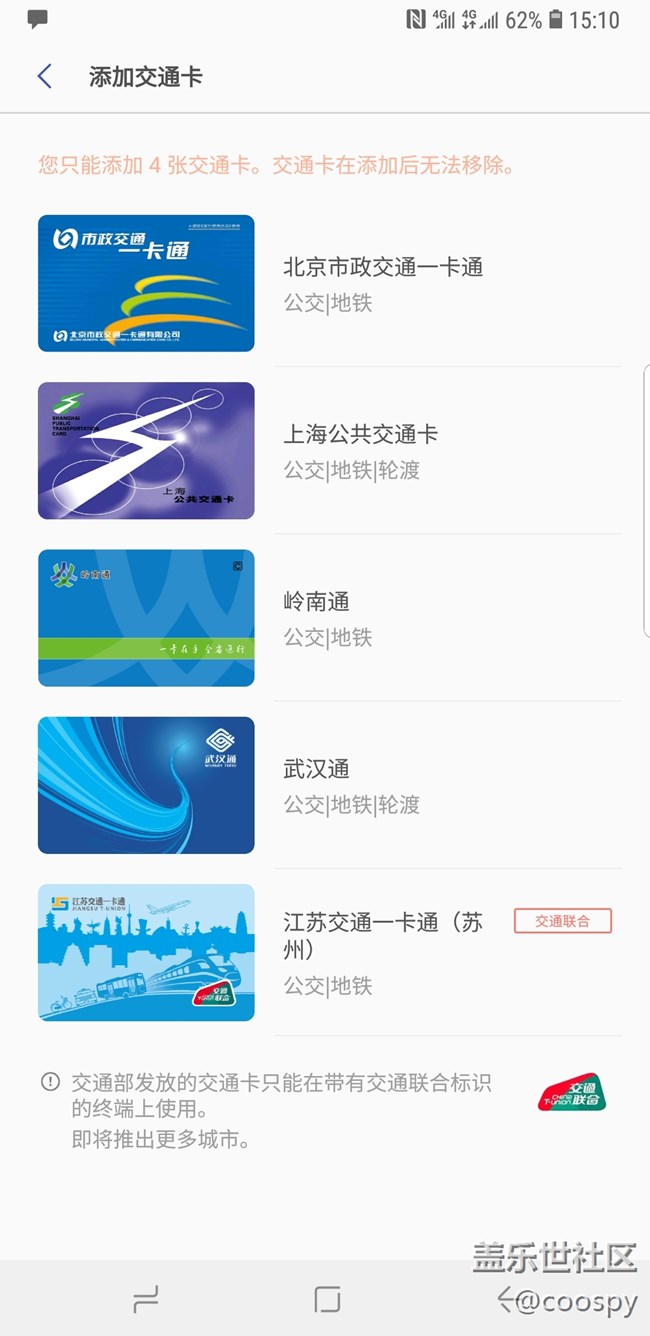Tap the system home button
650x1336 pixels.
pos(327,1299)
